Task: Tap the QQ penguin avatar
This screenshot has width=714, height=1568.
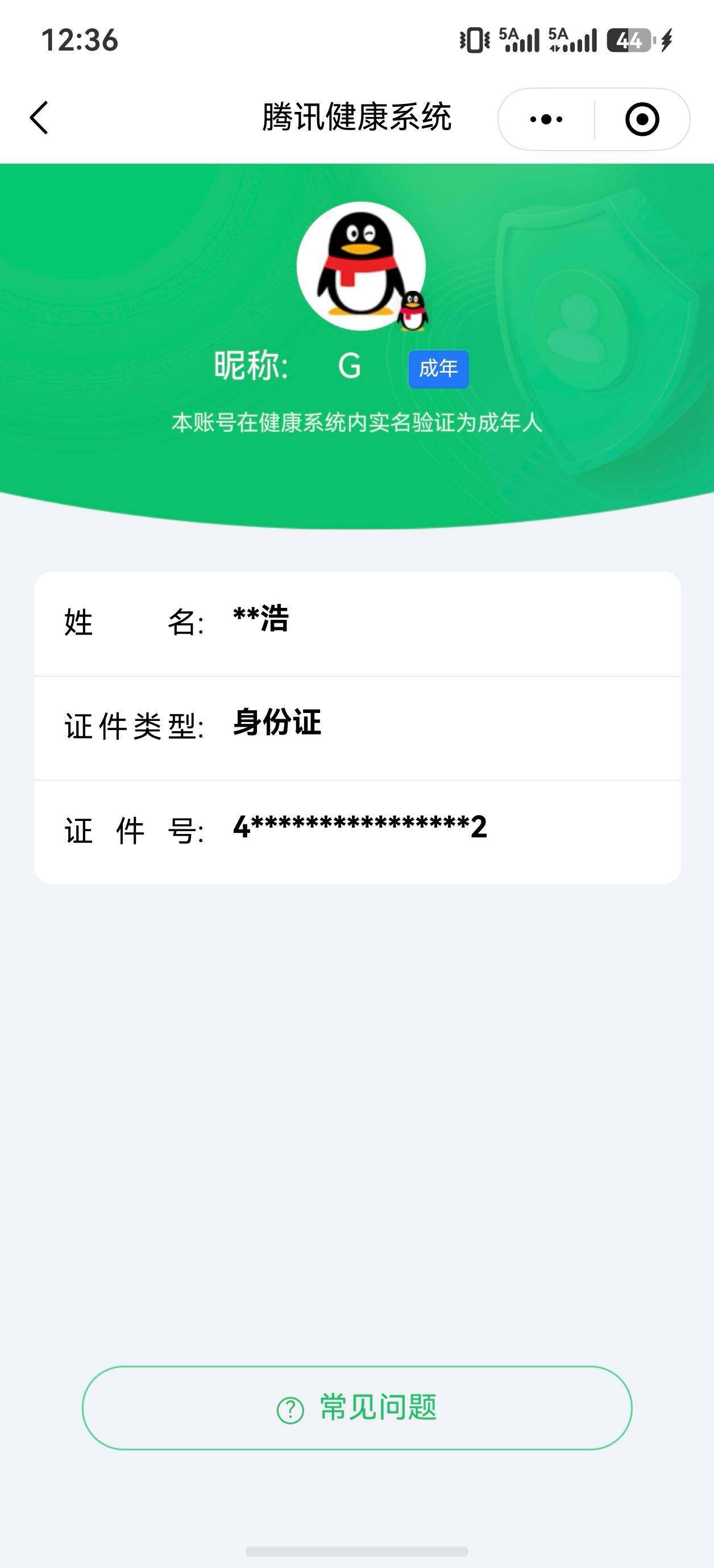Action: click(x=359, y=265)
